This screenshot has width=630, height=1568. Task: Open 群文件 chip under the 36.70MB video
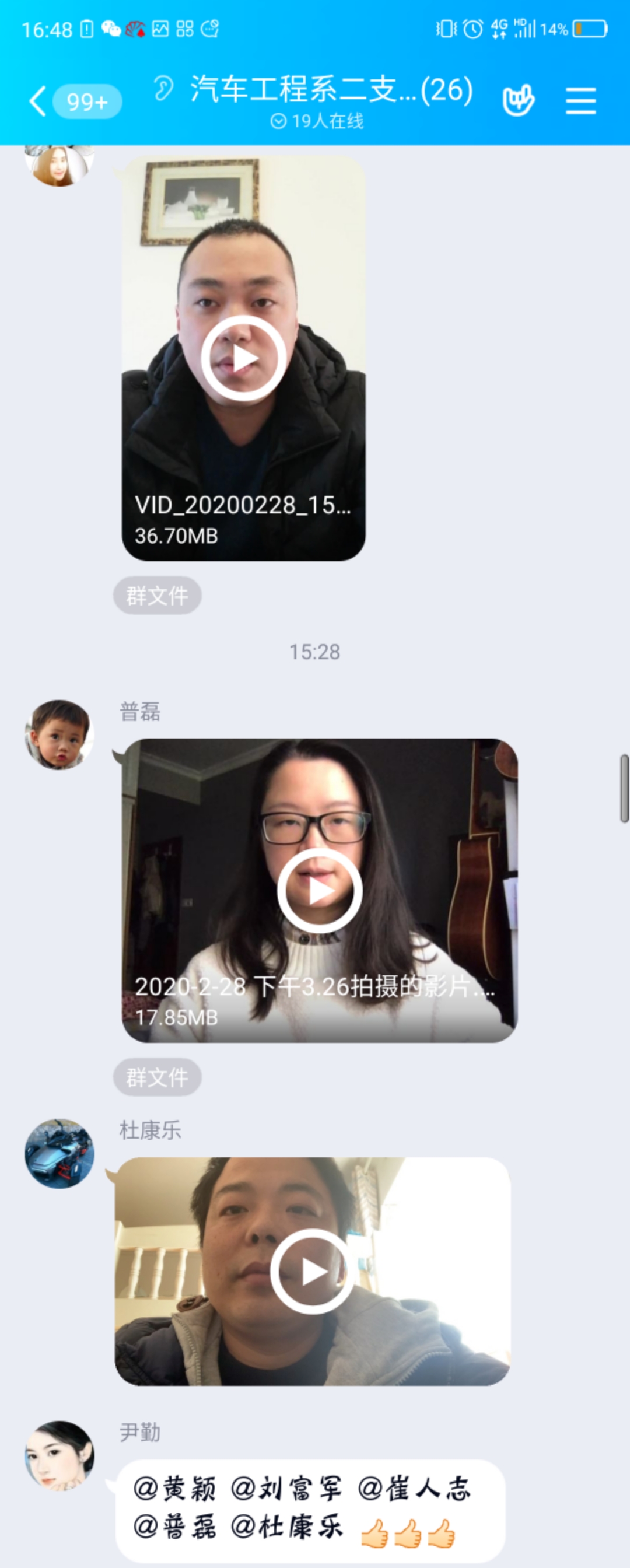coord(157,596)
